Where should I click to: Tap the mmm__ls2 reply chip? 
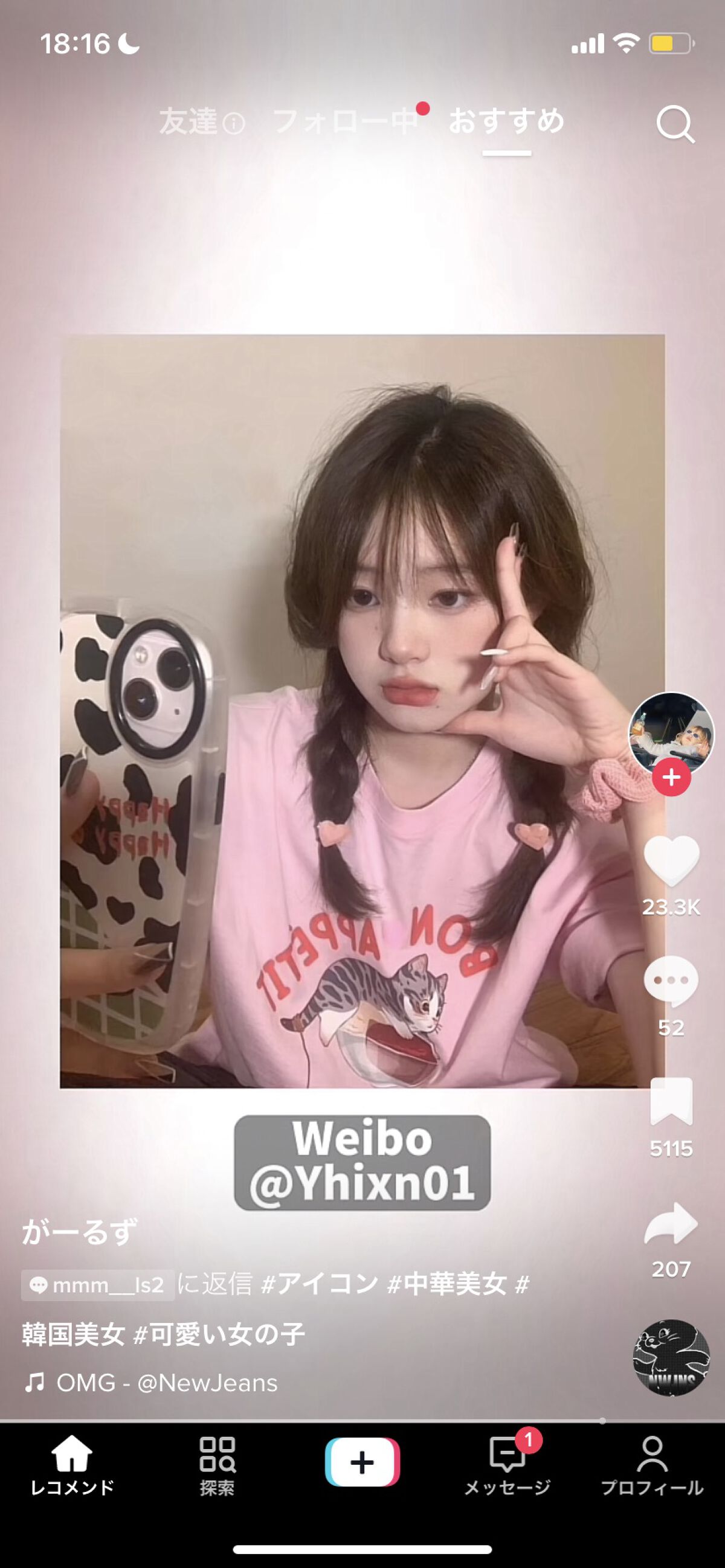pos(98,1285)
